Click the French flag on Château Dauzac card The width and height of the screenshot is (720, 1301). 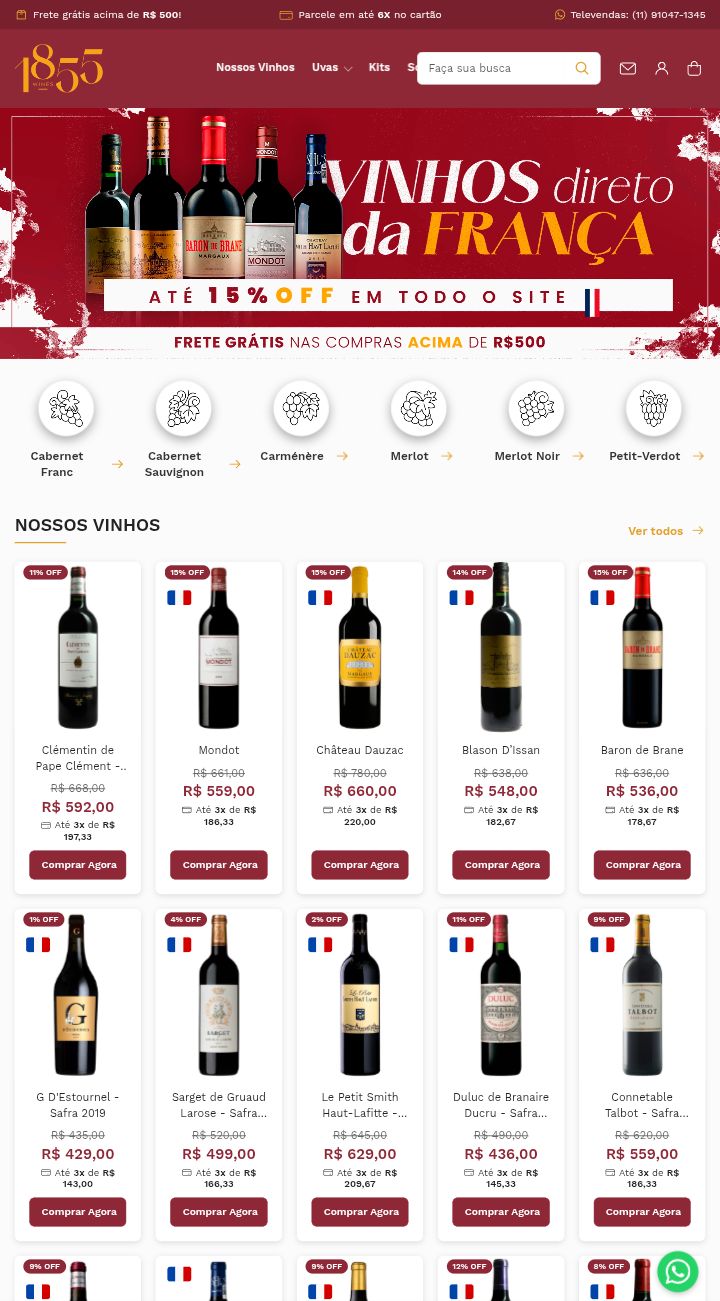(320, 597)
